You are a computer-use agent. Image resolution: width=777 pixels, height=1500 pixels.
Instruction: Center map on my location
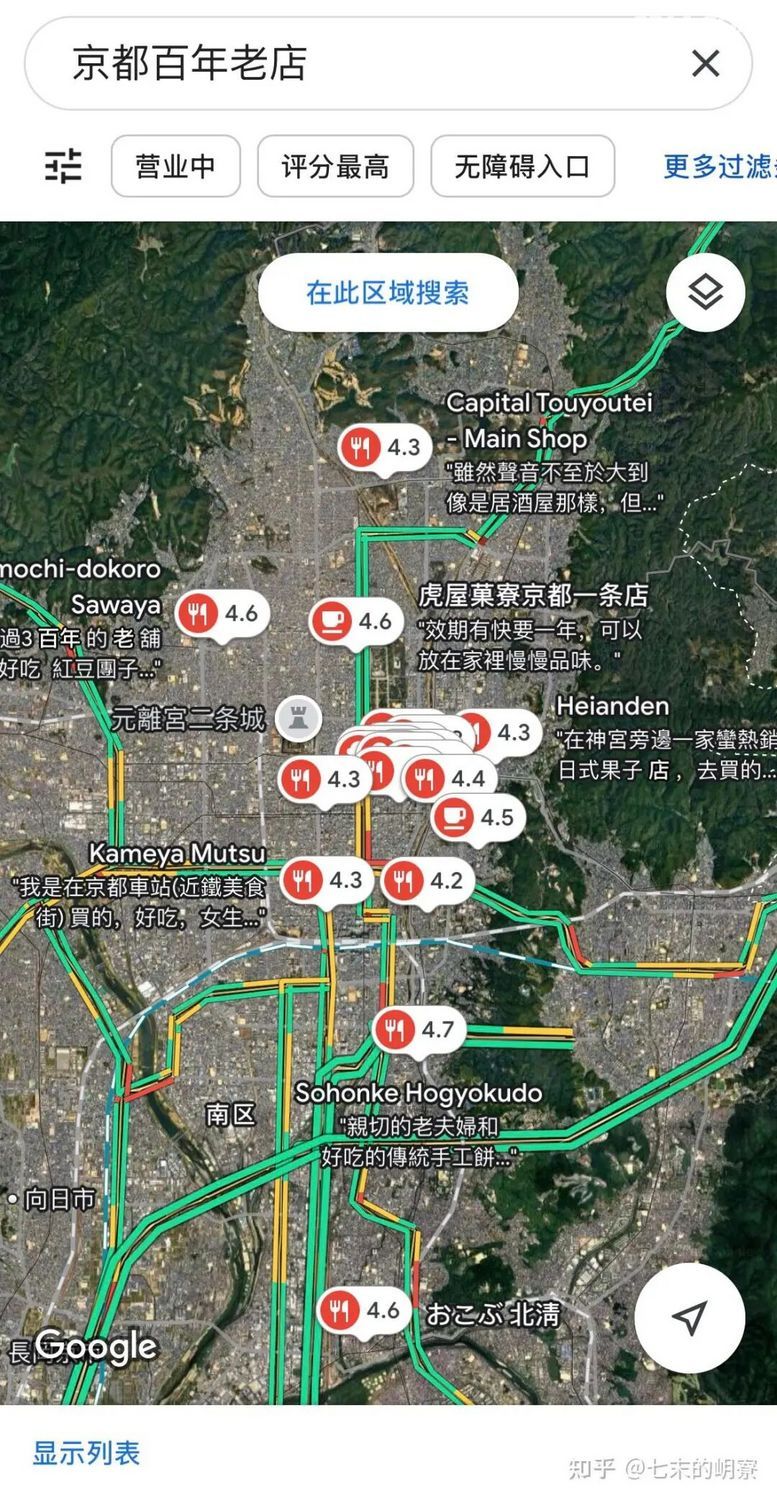[689, 1317]
